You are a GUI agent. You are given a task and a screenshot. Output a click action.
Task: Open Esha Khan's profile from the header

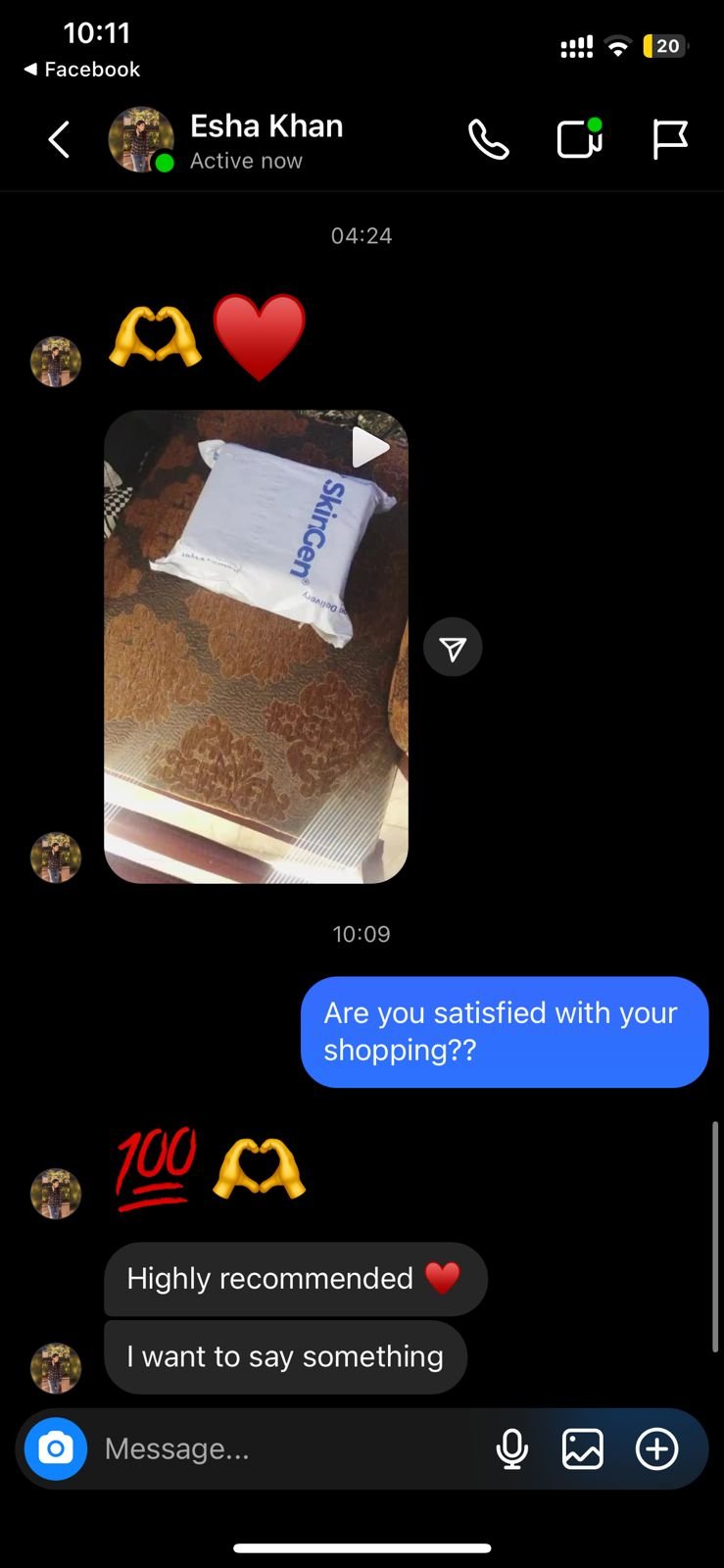tap(225, 140)
